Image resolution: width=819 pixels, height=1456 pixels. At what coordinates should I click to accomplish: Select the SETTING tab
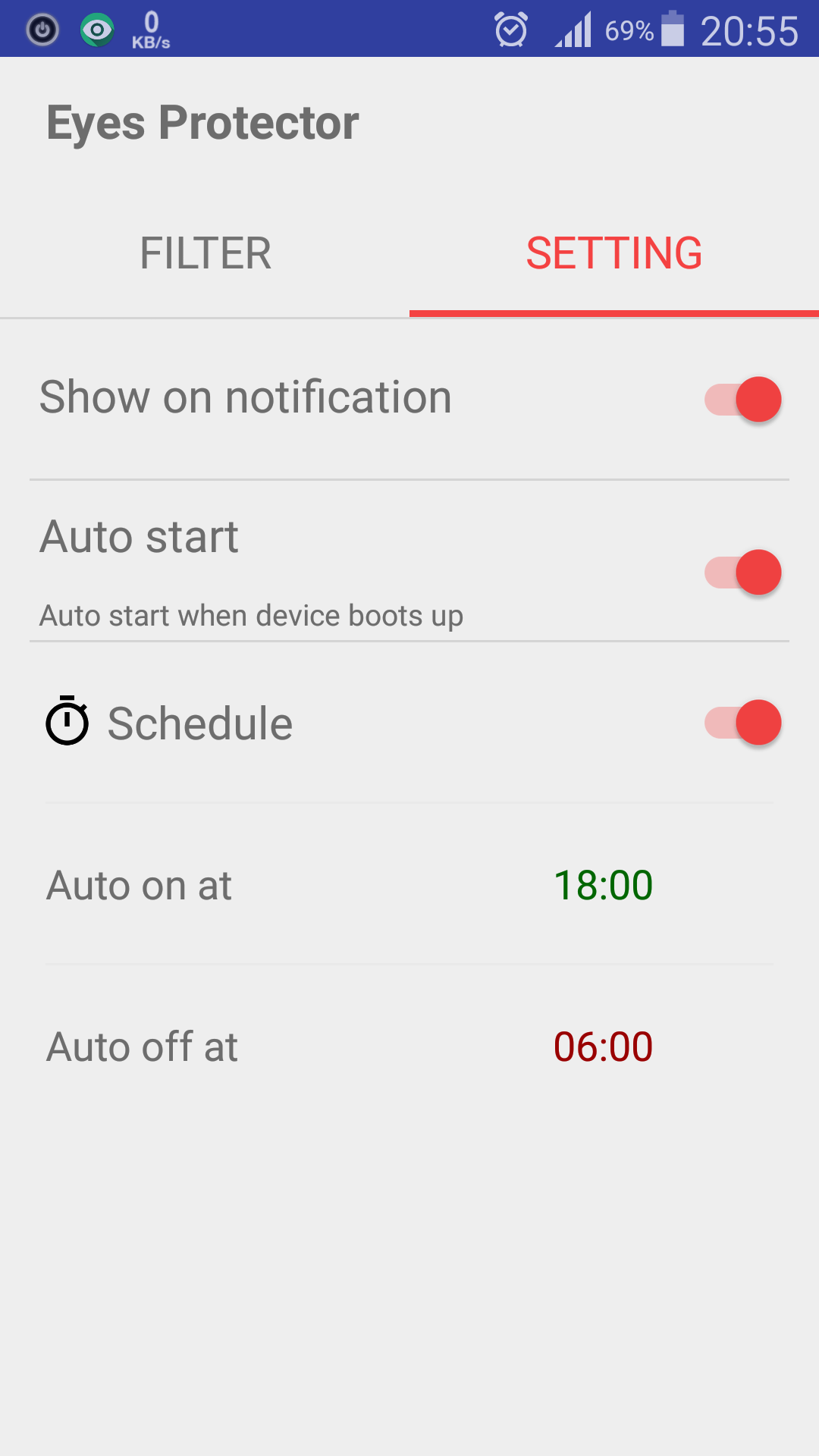pos(614,254)
